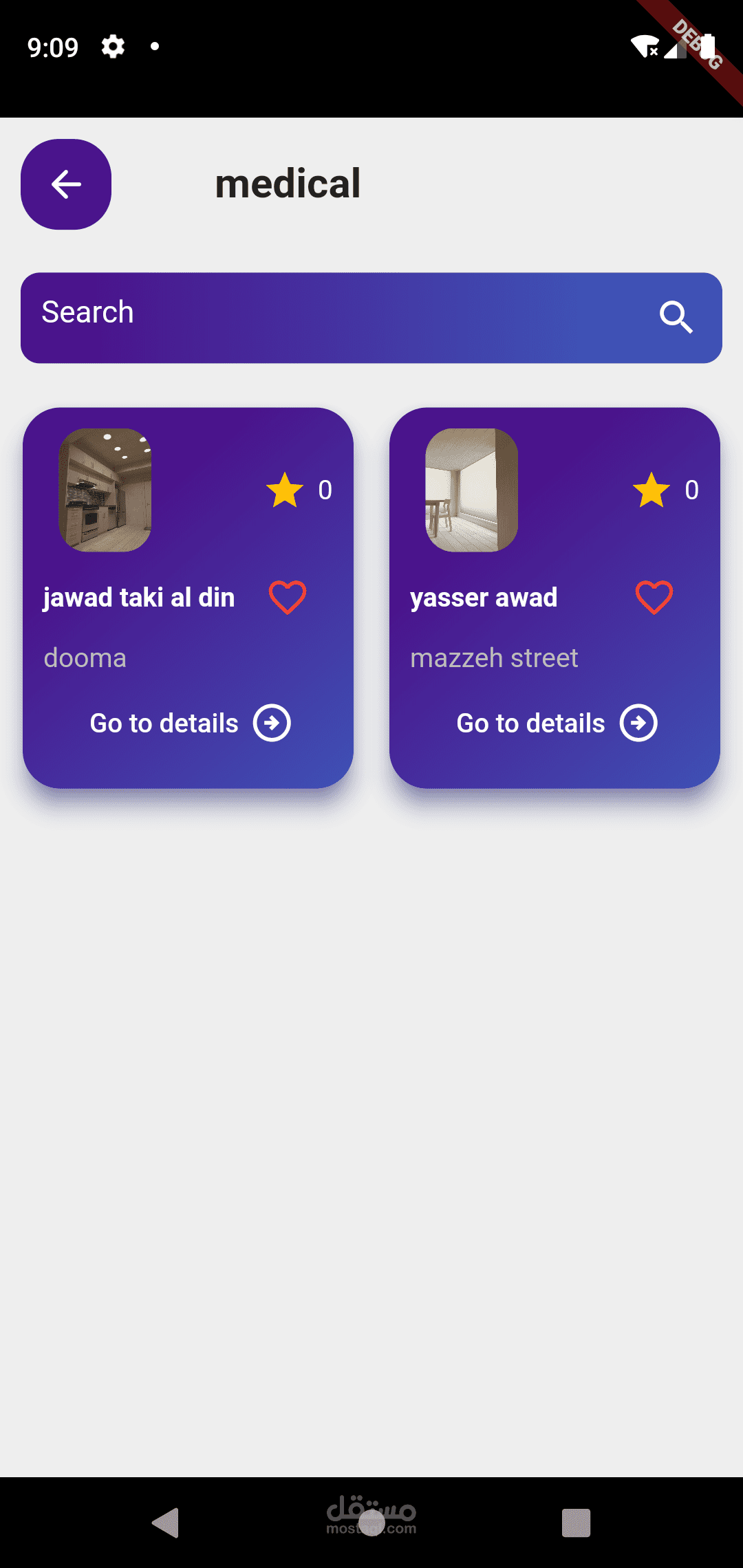743x1568 pixels.
Task: Go back using the purple arrow button
Action: [x=66, y=184]
